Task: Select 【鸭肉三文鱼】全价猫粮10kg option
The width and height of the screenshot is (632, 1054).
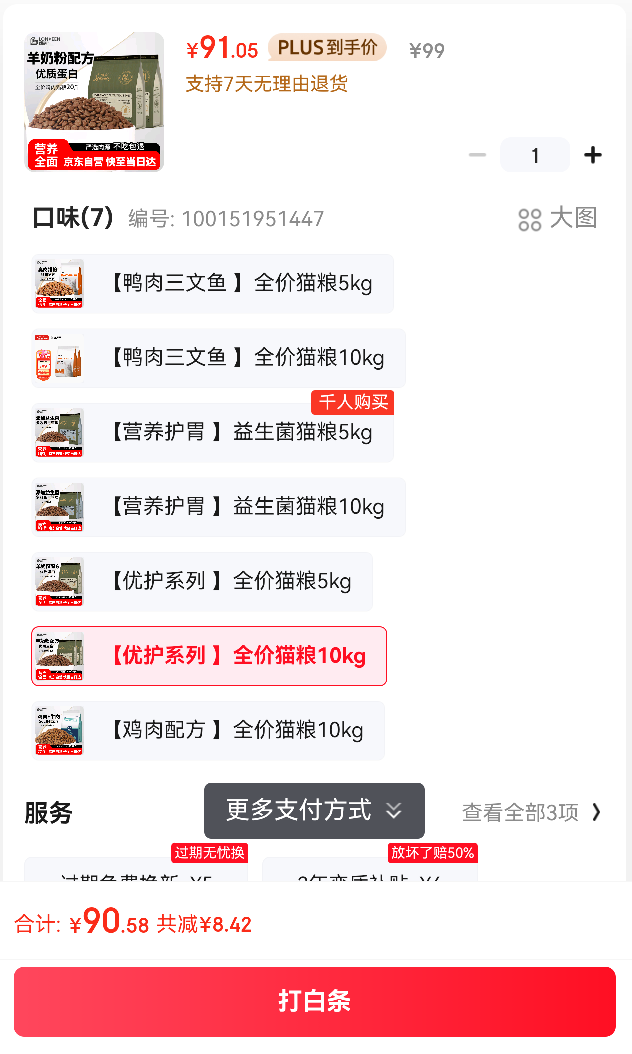Action: pos(219,358)
